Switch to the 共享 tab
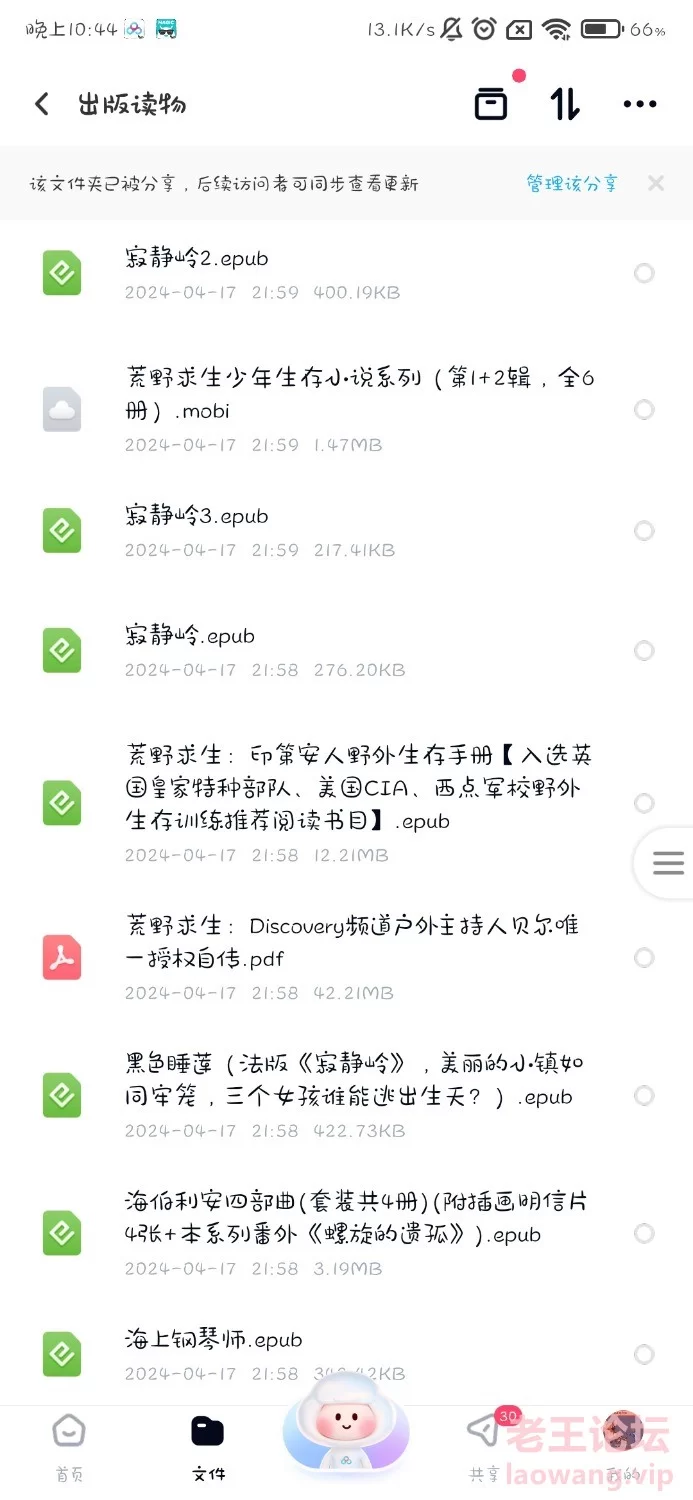 coord(484,1446)
